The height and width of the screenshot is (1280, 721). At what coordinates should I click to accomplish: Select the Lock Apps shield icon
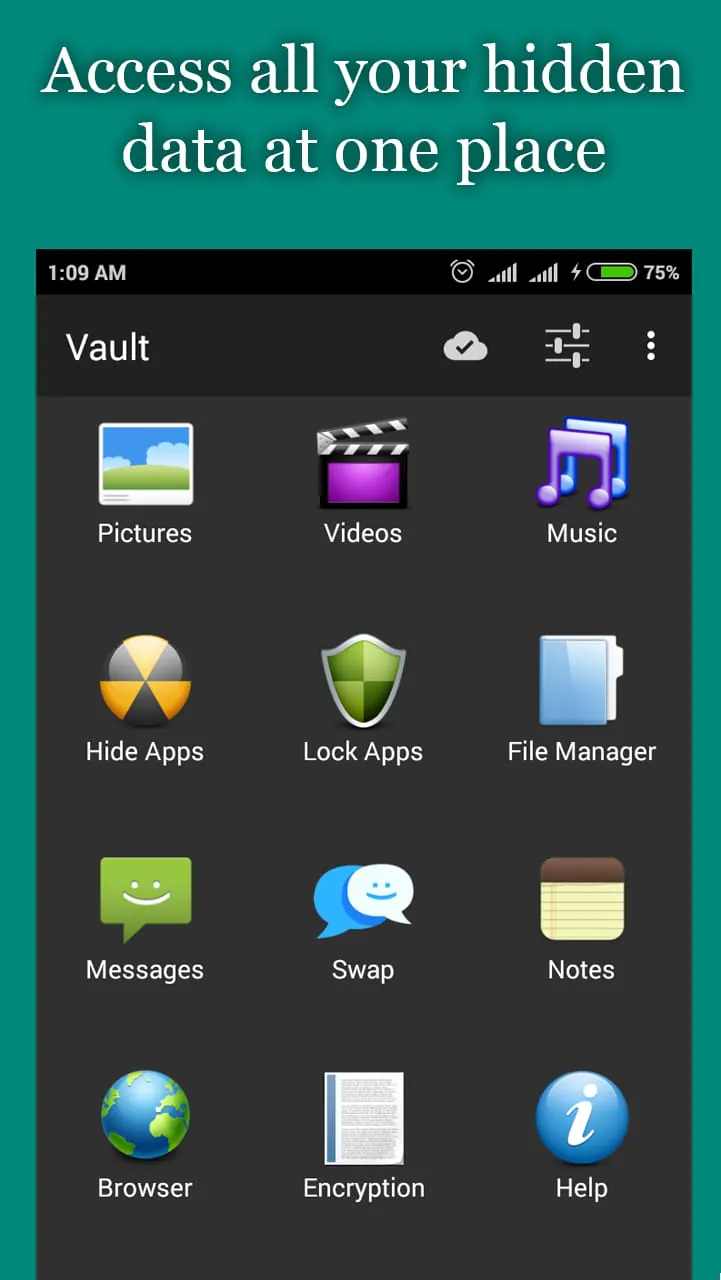click(363, 681)
